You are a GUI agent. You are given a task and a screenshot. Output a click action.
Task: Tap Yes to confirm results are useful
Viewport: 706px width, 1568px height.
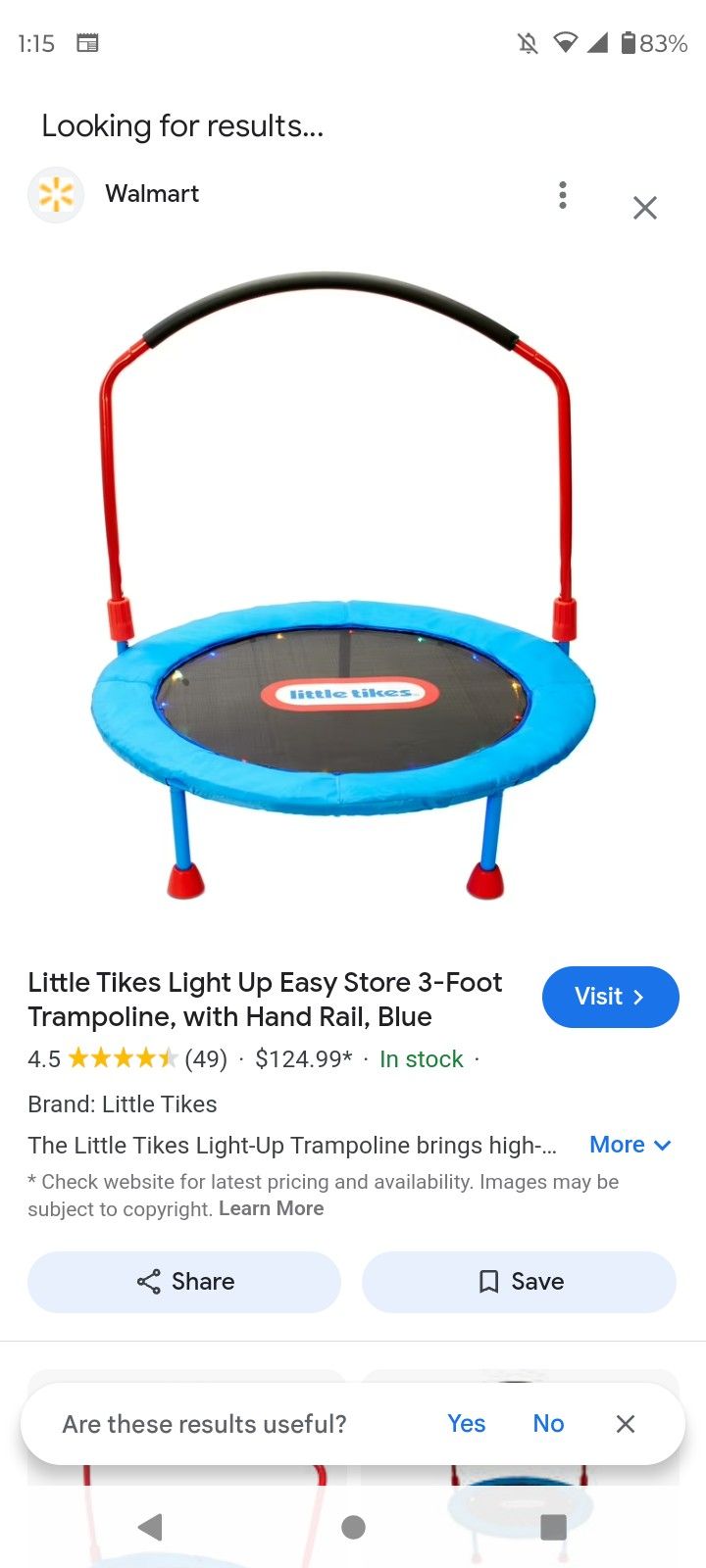(466, 1423)
